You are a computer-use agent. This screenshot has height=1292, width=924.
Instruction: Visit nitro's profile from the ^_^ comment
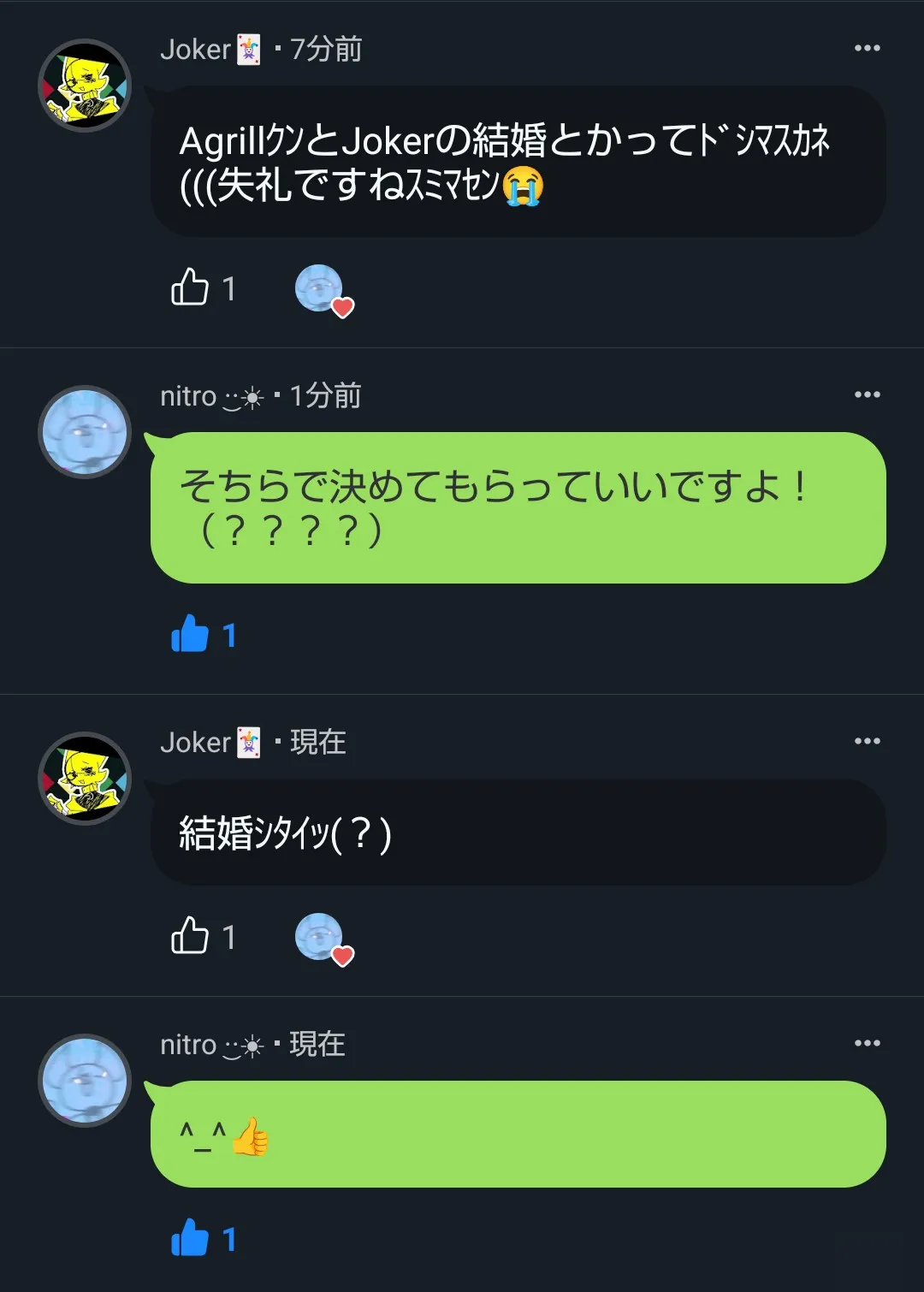[x=85, y=1081]
